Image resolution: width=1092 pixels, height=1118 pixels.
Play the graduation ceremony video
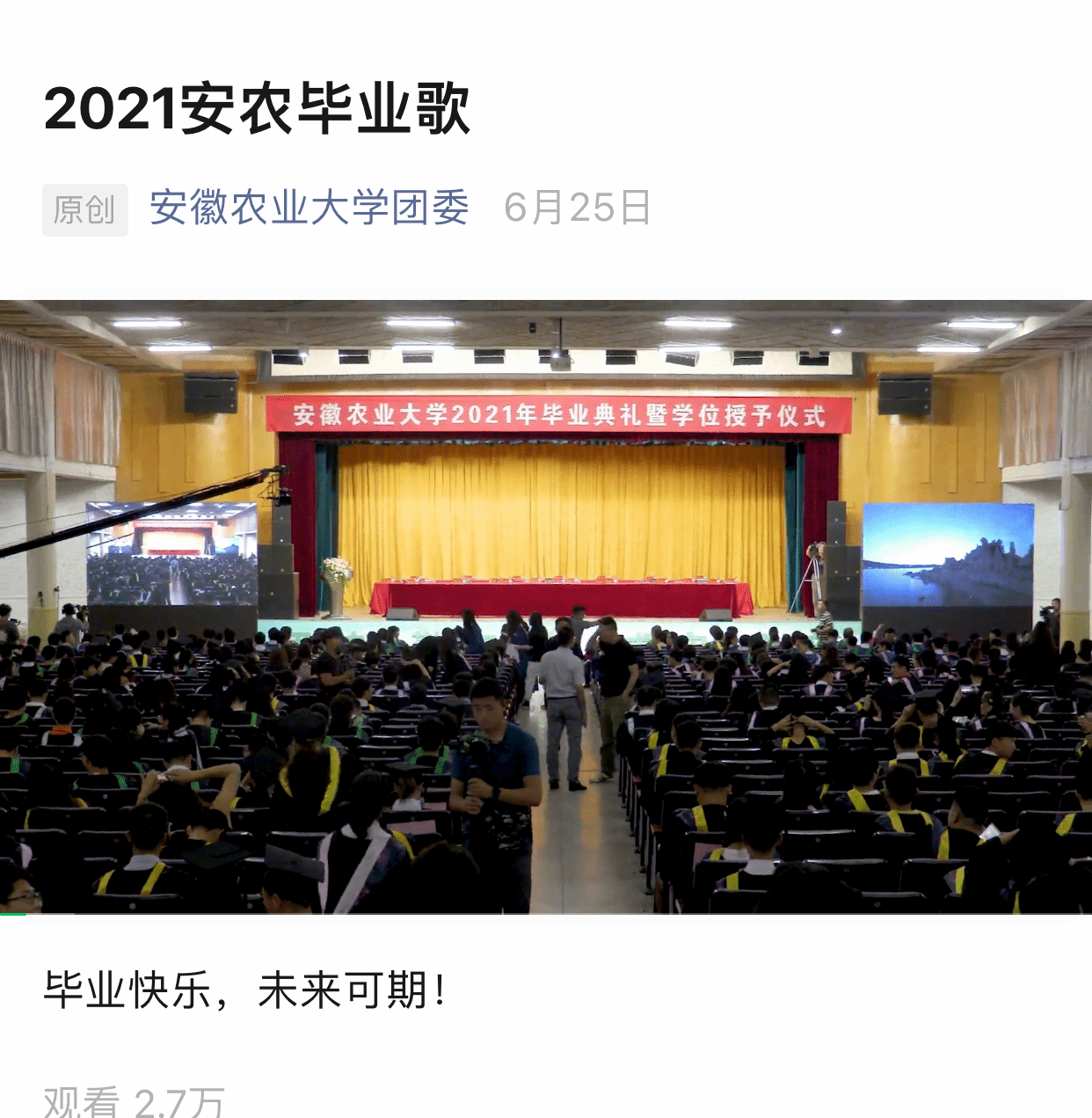click(x=546, y=607)
